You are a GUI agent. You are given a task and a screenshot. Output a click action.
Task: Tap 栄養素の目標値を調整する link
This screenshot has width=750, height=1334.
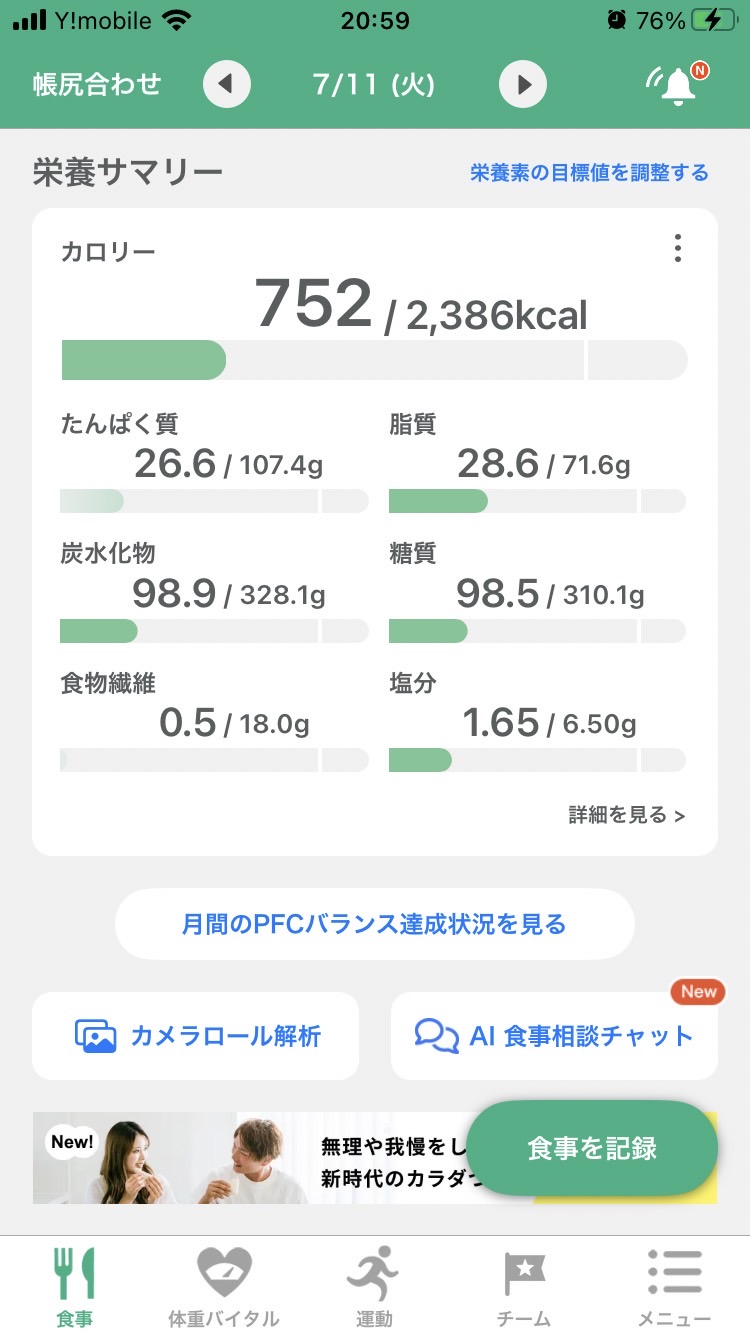[589, 173]
